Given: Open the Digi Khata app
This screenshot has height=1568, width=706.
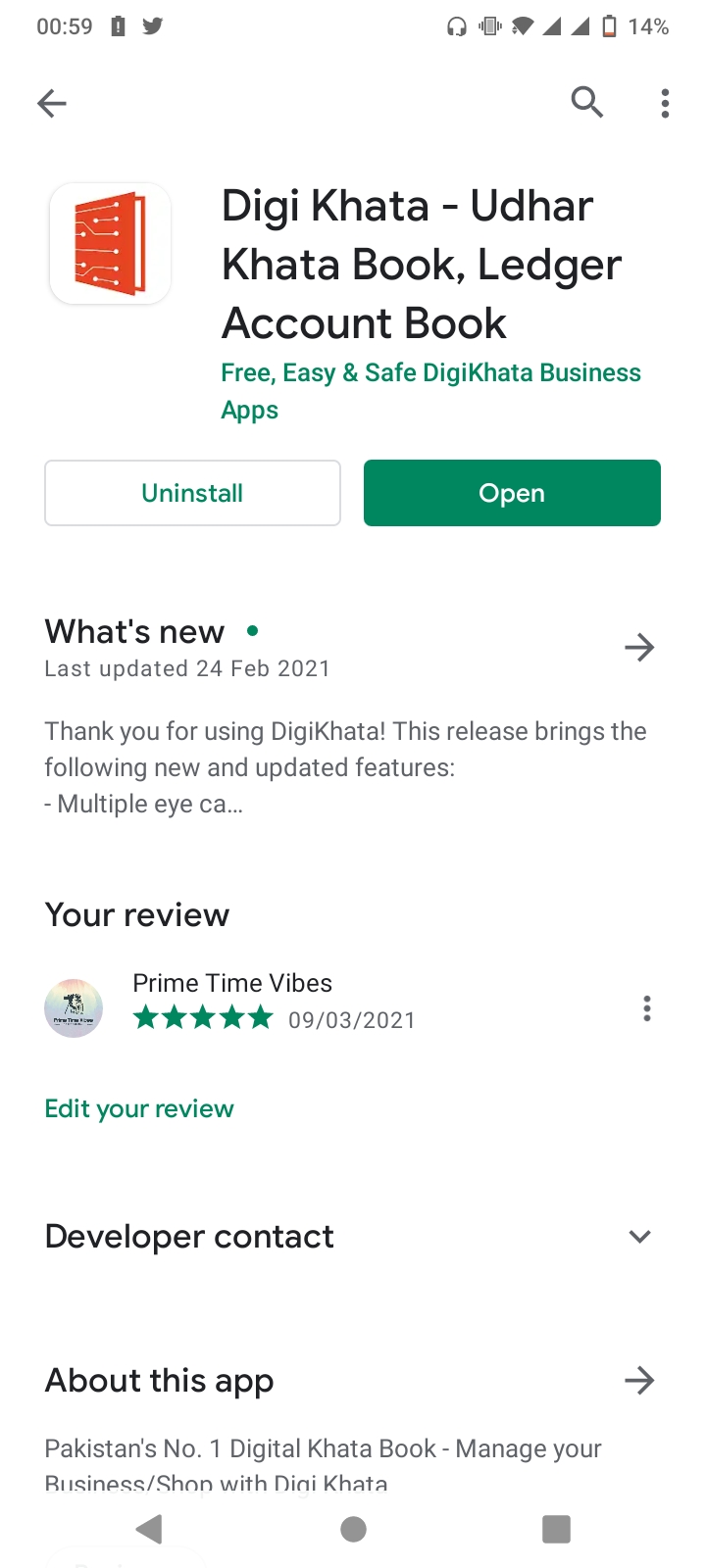Looking at the screenshot, I should pos(512,493).
